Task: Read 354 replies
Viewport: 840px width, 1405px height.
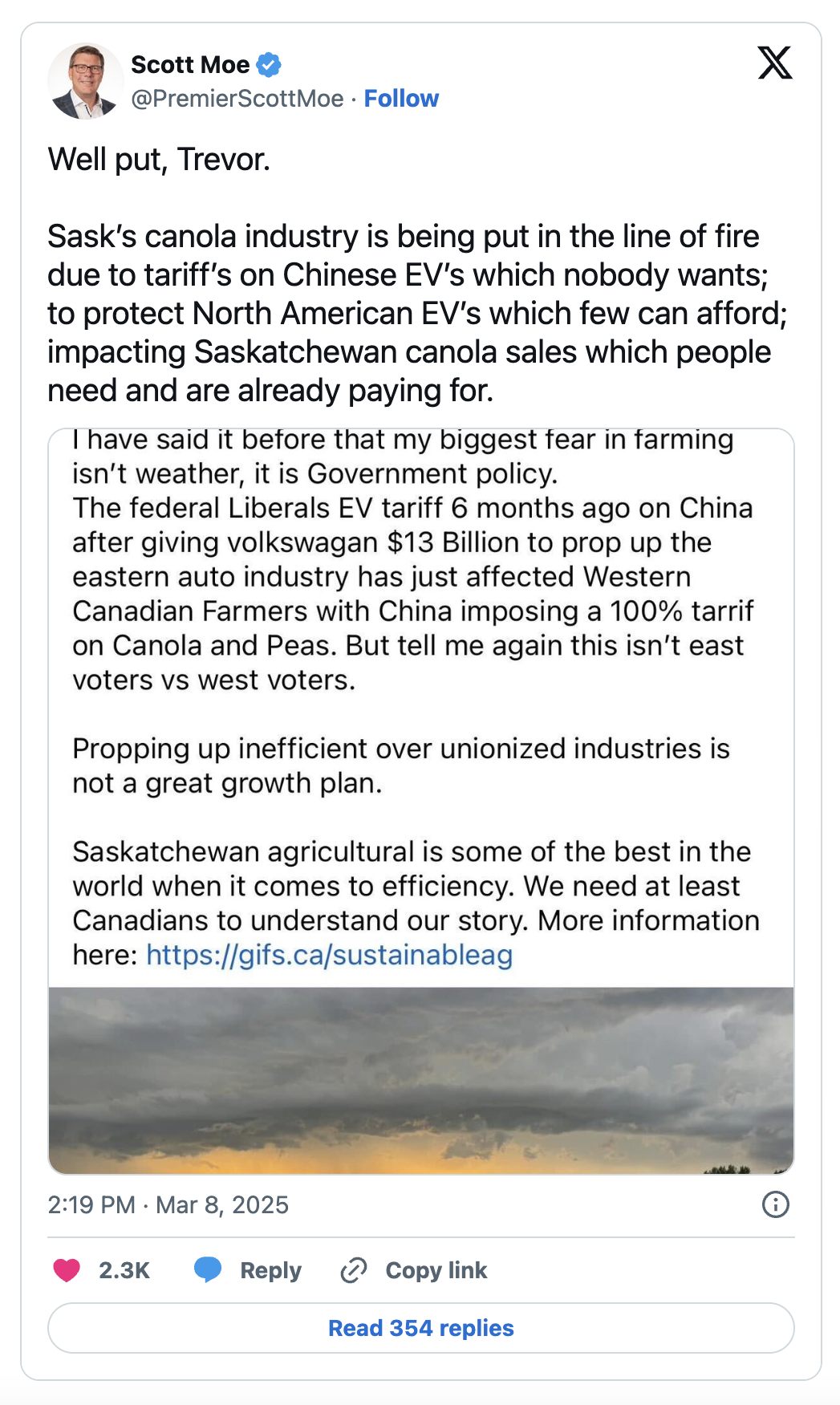Action: (421, 1328)
